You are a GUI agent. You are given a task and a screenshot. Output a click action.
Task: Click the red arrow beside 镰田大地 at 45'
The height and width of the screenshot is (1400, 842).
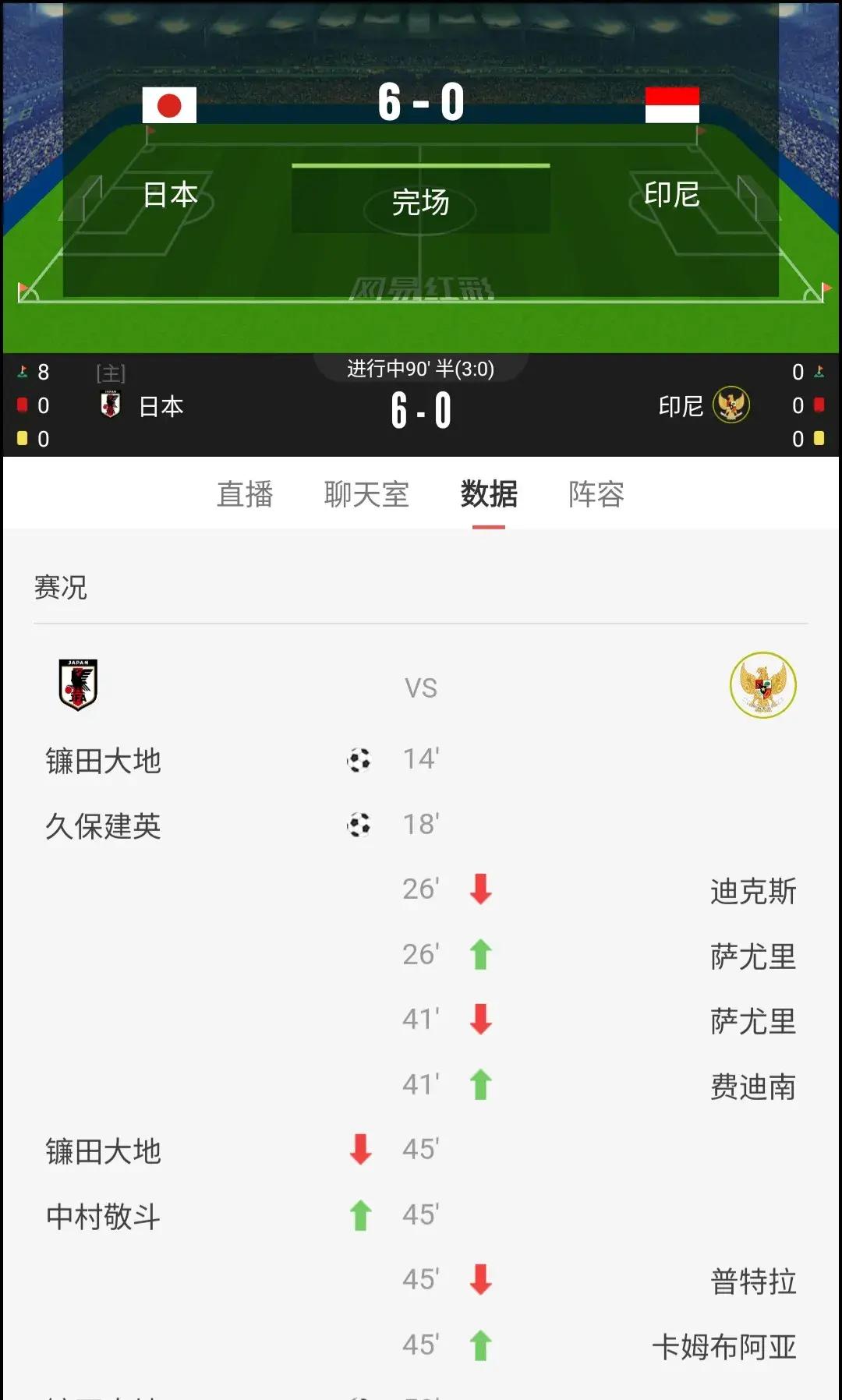pyautogui.click(x=359, y=1148)
